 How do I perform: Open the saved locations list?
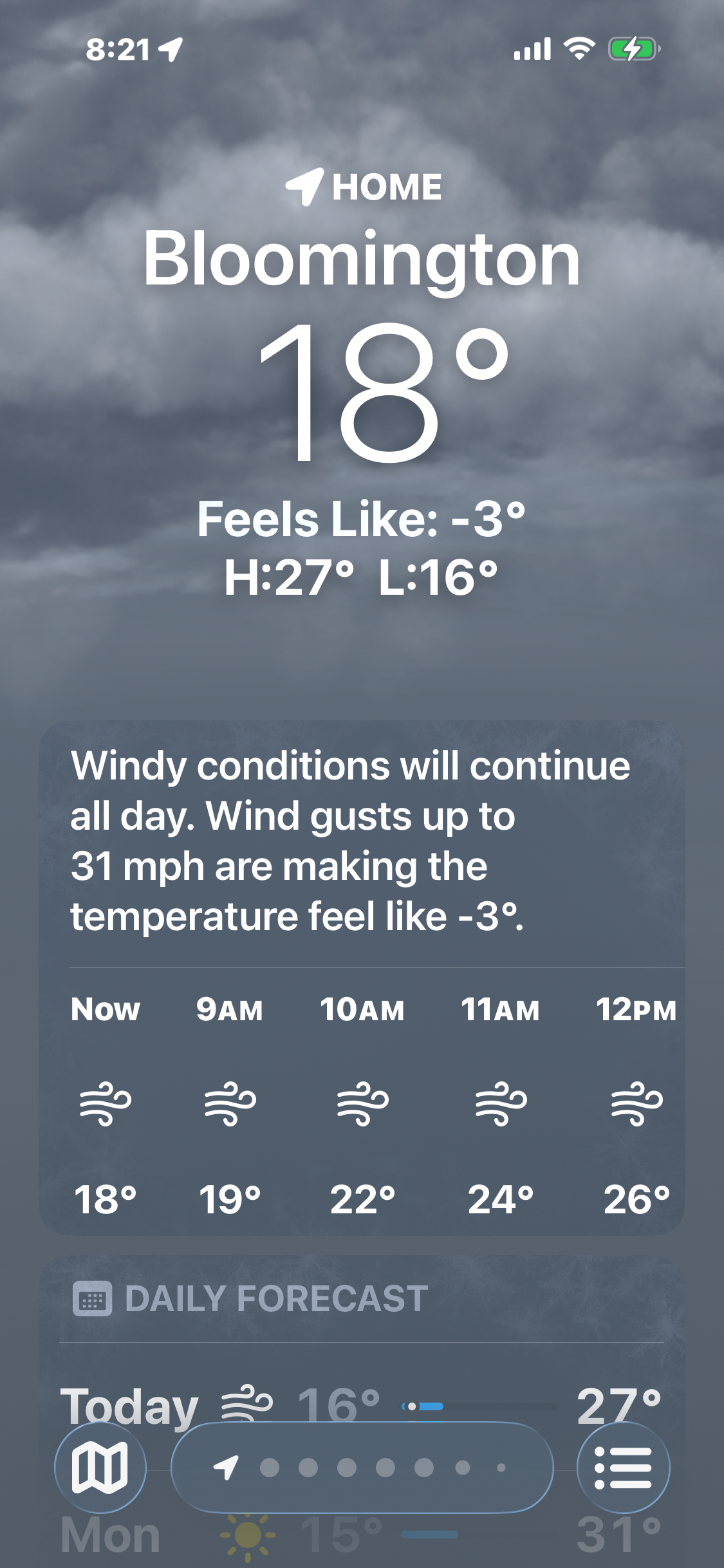[623, 1467]
